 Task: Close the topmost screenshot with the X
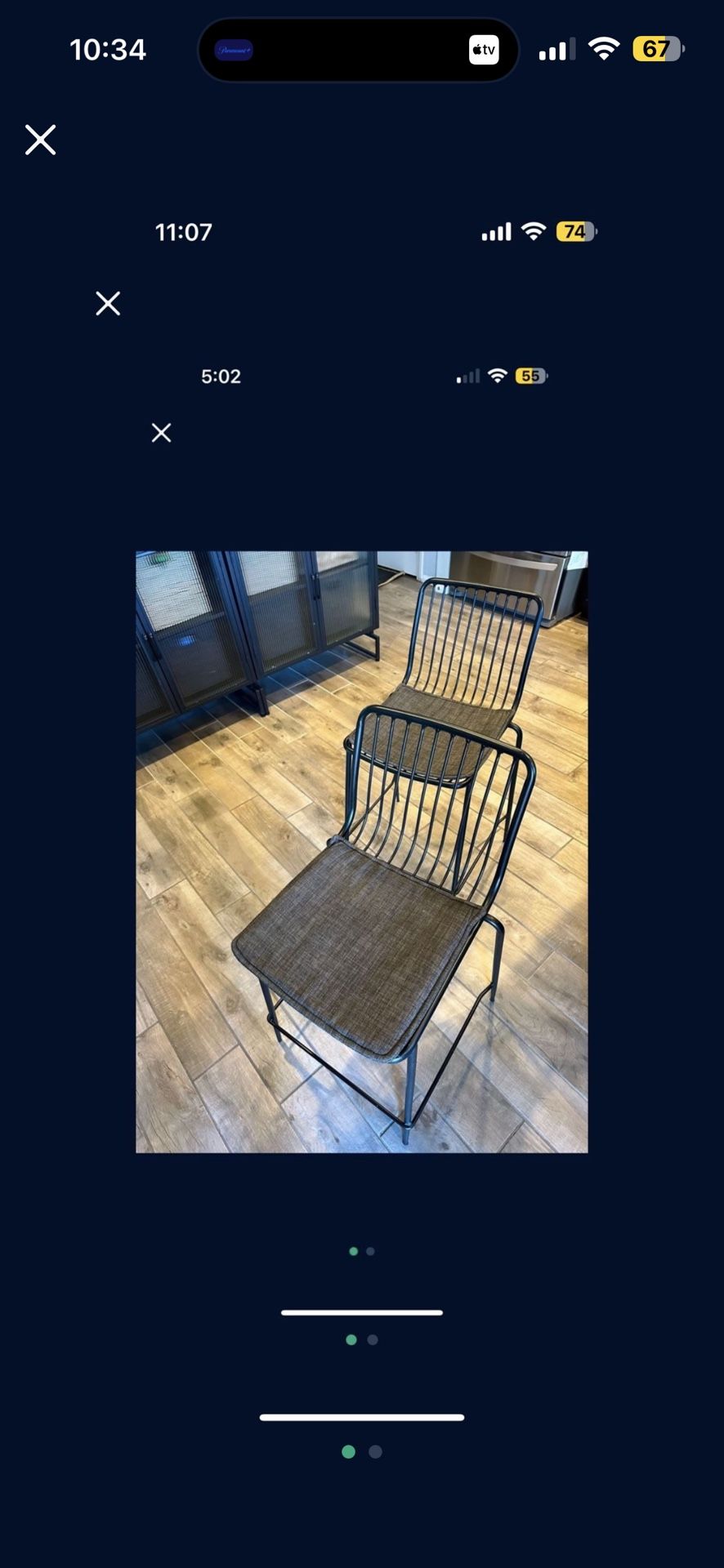coord(40,140)
